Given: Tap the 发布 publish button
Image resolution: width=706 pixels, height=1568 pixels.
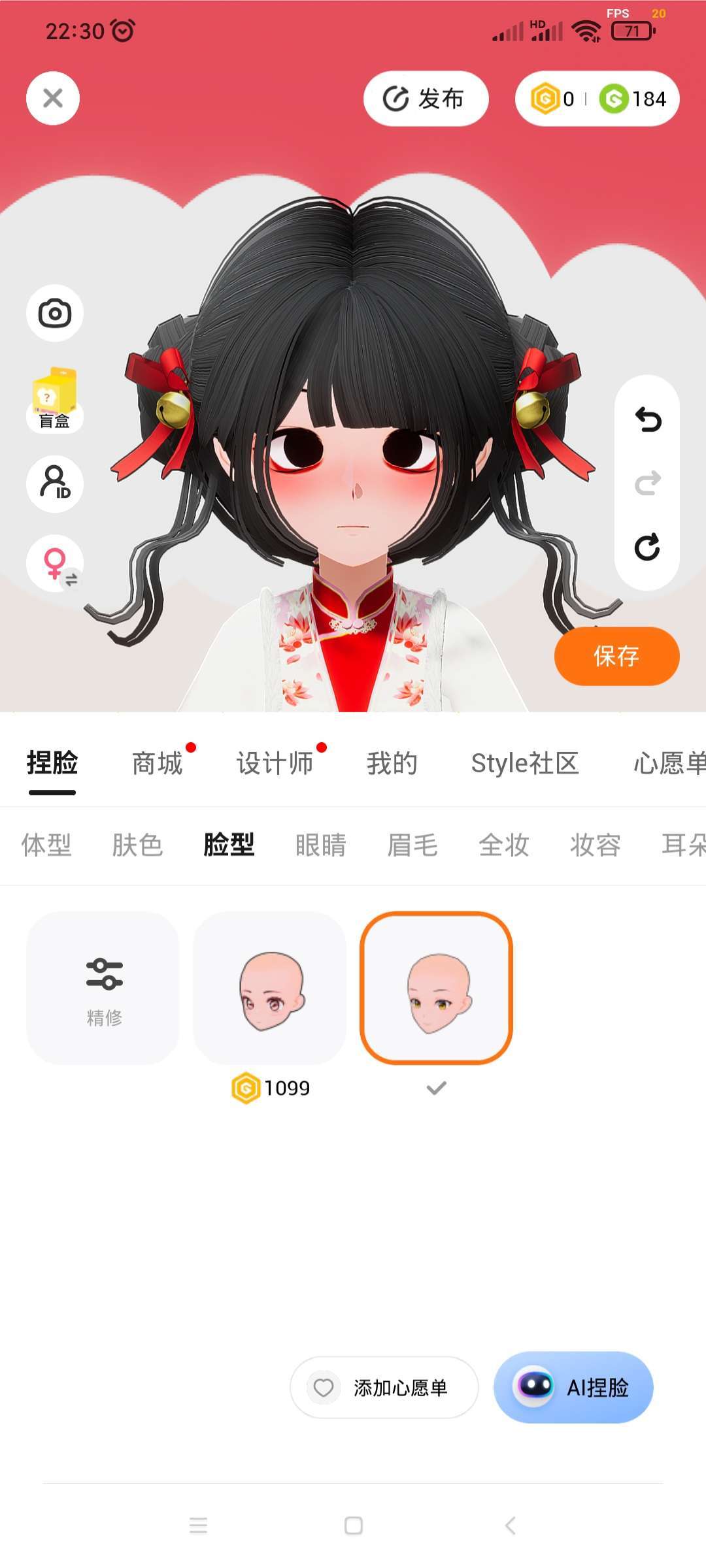Looking at the screenshot, I should 426,99.
